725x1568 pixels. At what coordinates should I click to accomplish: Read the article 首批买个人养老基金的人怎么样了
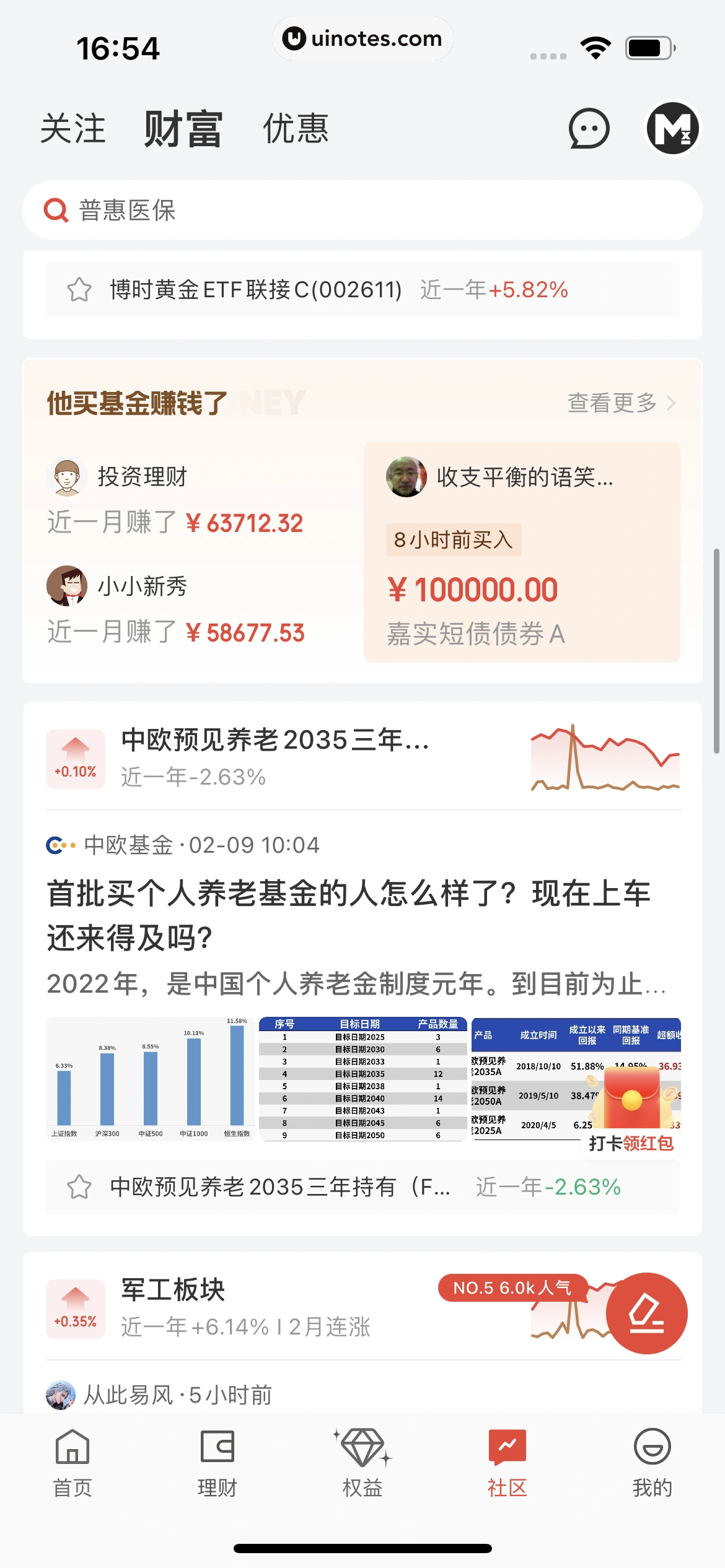click(x=348, y=915)
